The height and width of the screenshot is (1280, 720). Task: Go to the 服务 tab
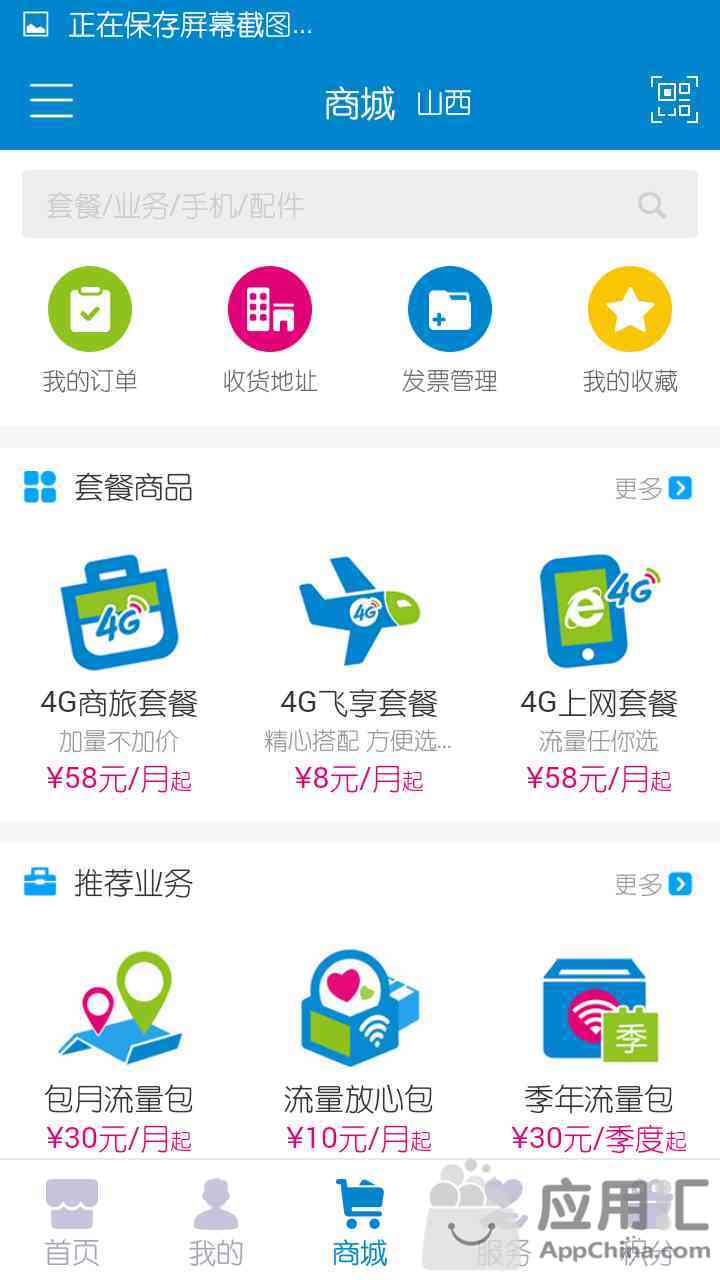tap(503, 1222)
